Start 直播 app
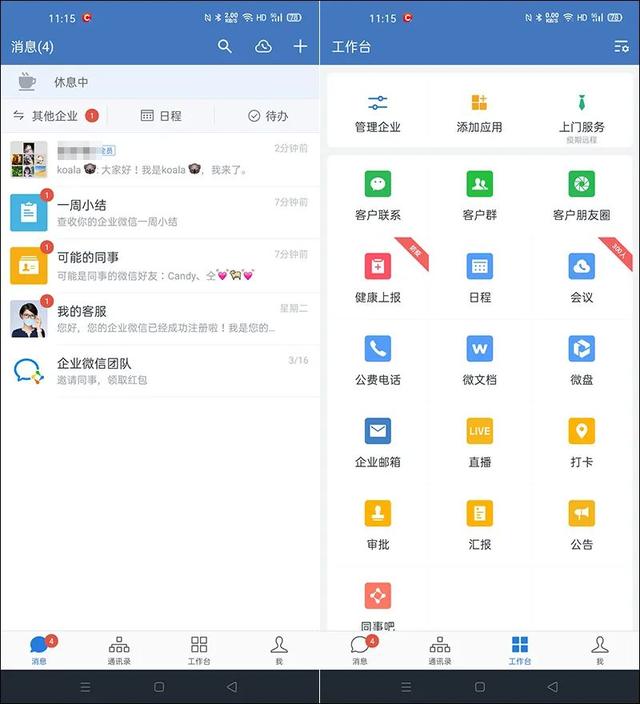 click(x=479, y=442)
